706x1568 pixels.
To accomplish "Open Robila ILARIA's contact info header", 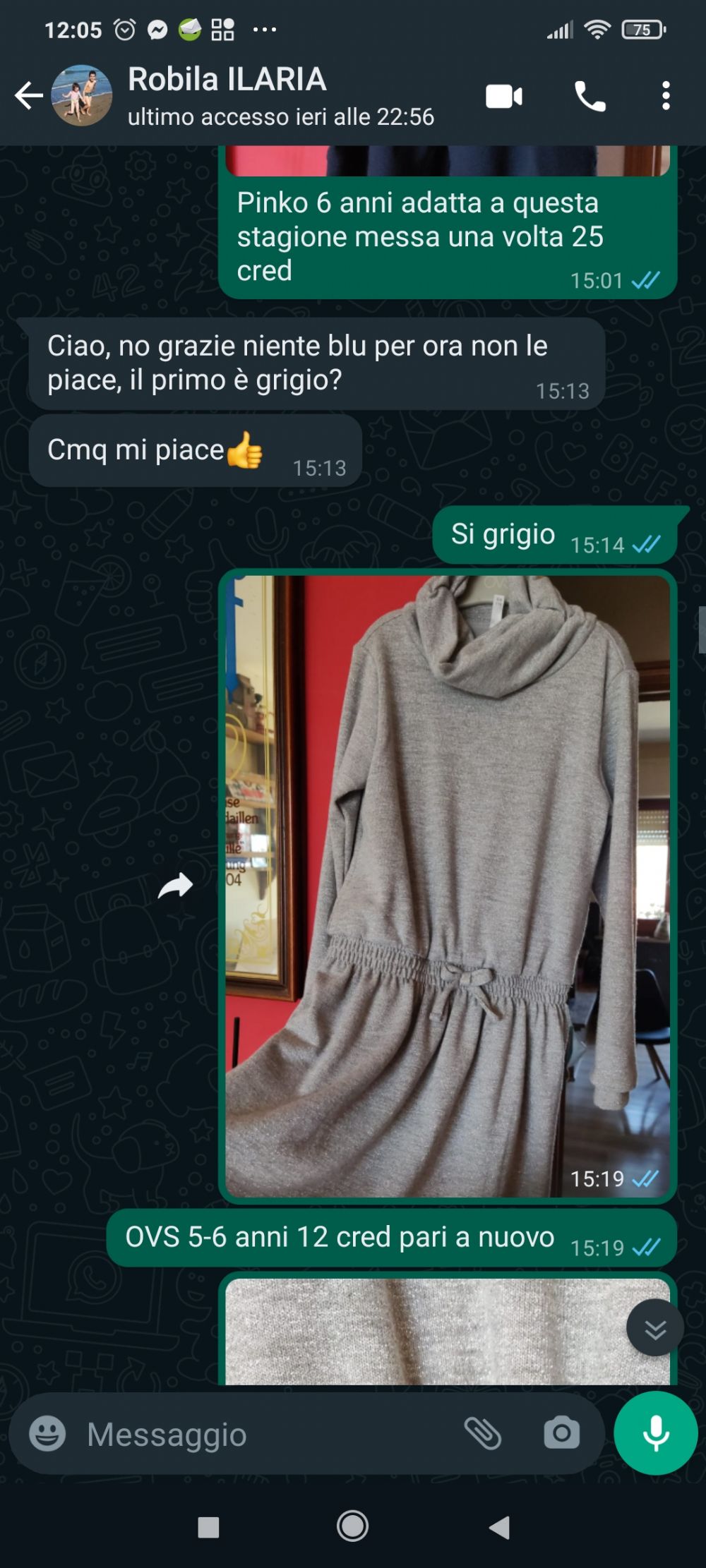I will click(280, 96).
